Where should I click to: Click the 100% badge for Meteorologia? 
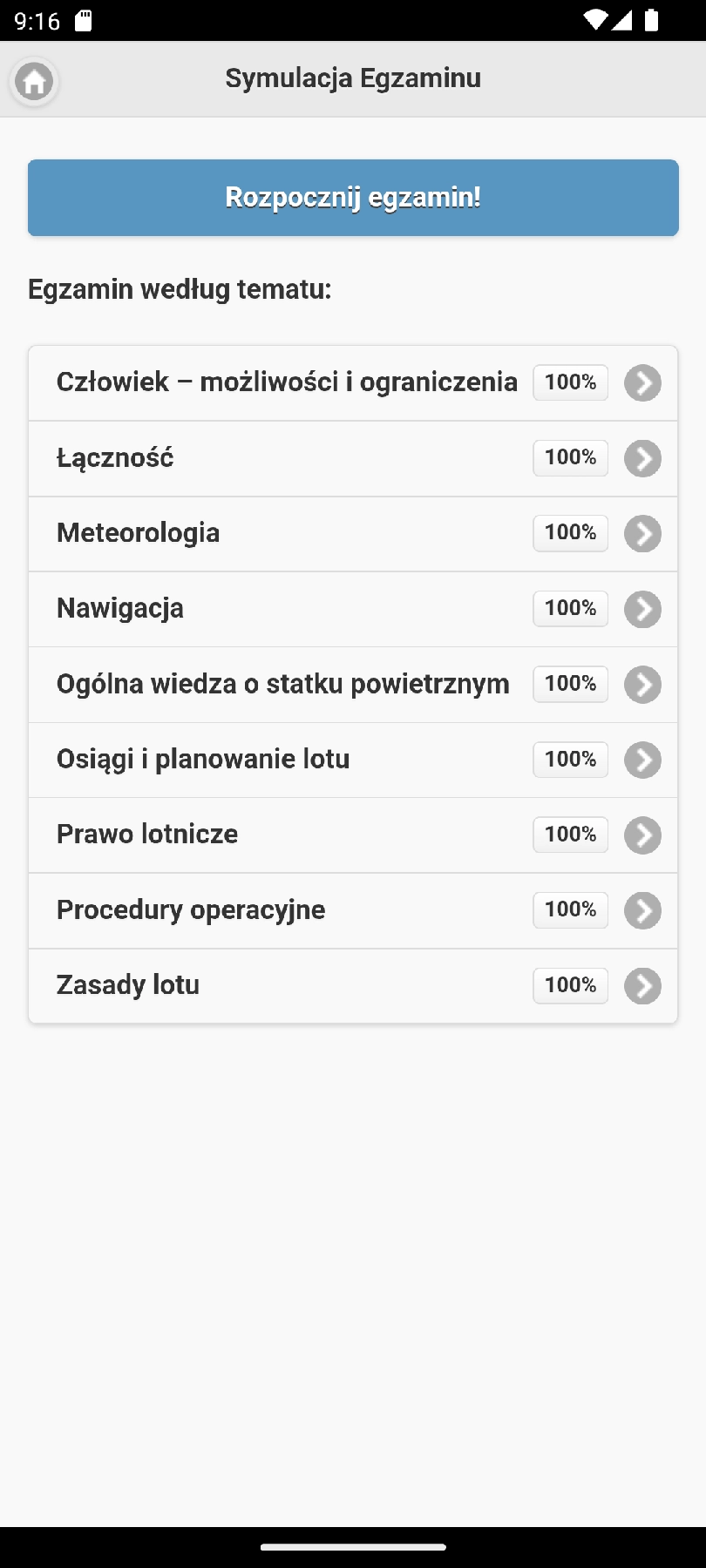click(x=569, y=533)
